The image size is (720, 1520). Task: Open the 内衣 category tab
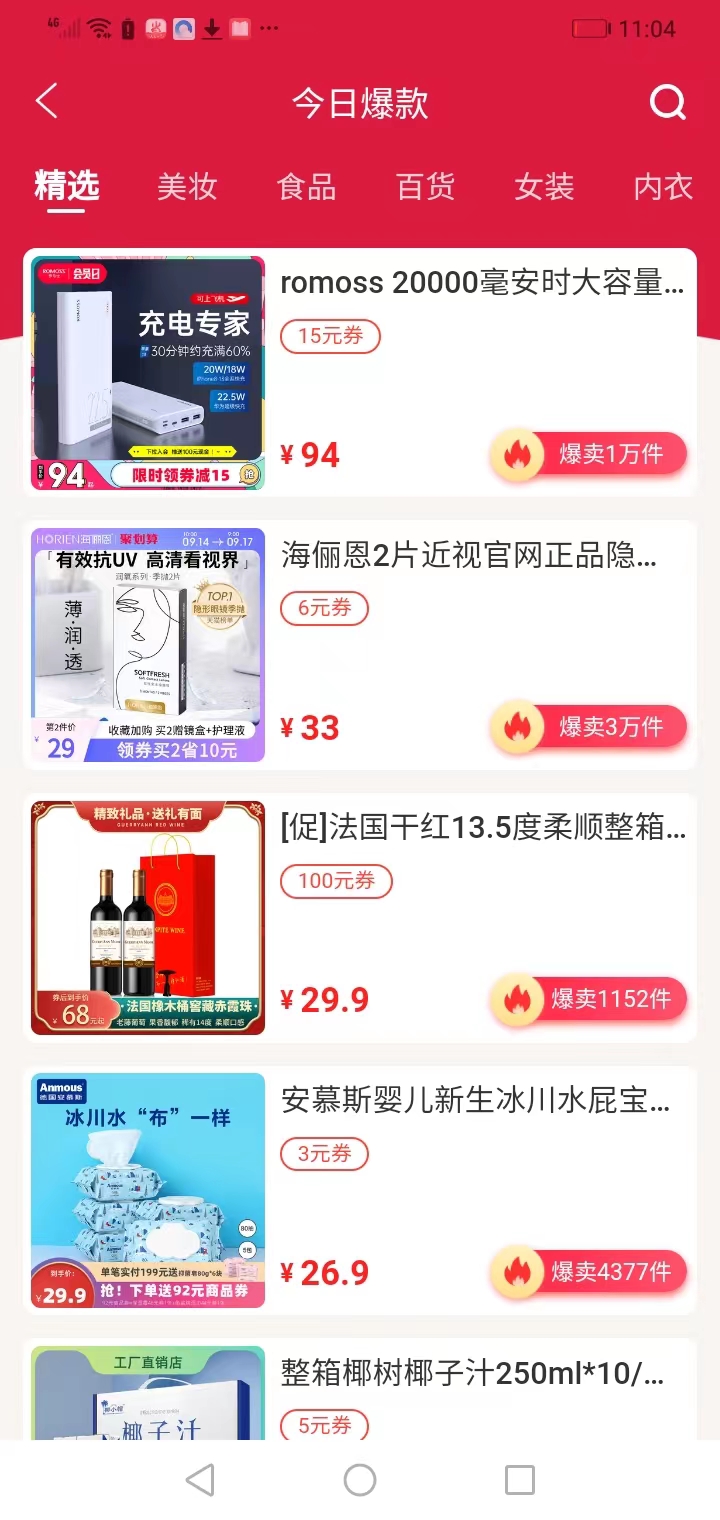point(661,188)
